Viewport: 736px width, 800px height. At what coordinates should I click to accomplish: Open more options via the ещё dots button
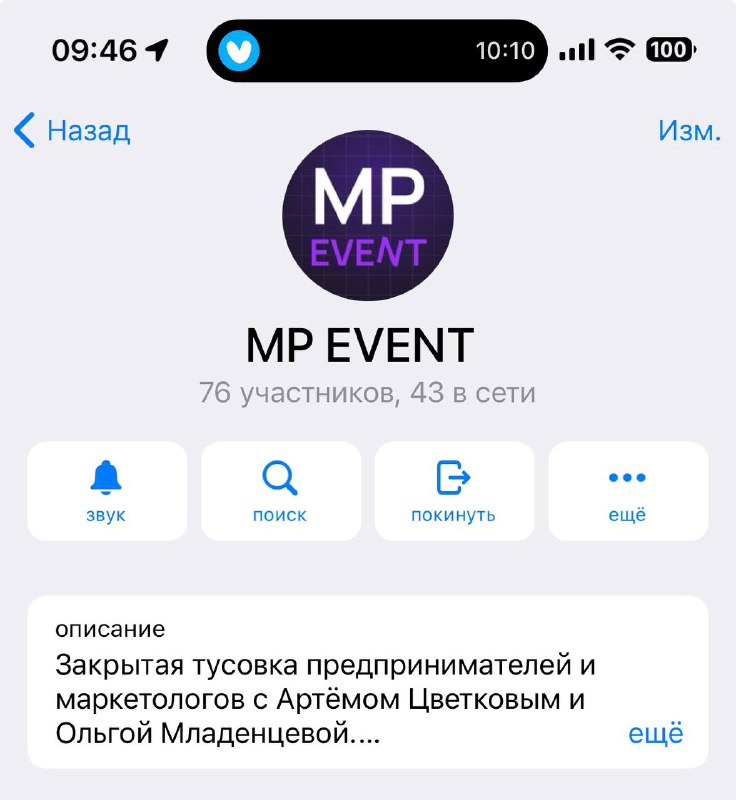pos(628,491)
